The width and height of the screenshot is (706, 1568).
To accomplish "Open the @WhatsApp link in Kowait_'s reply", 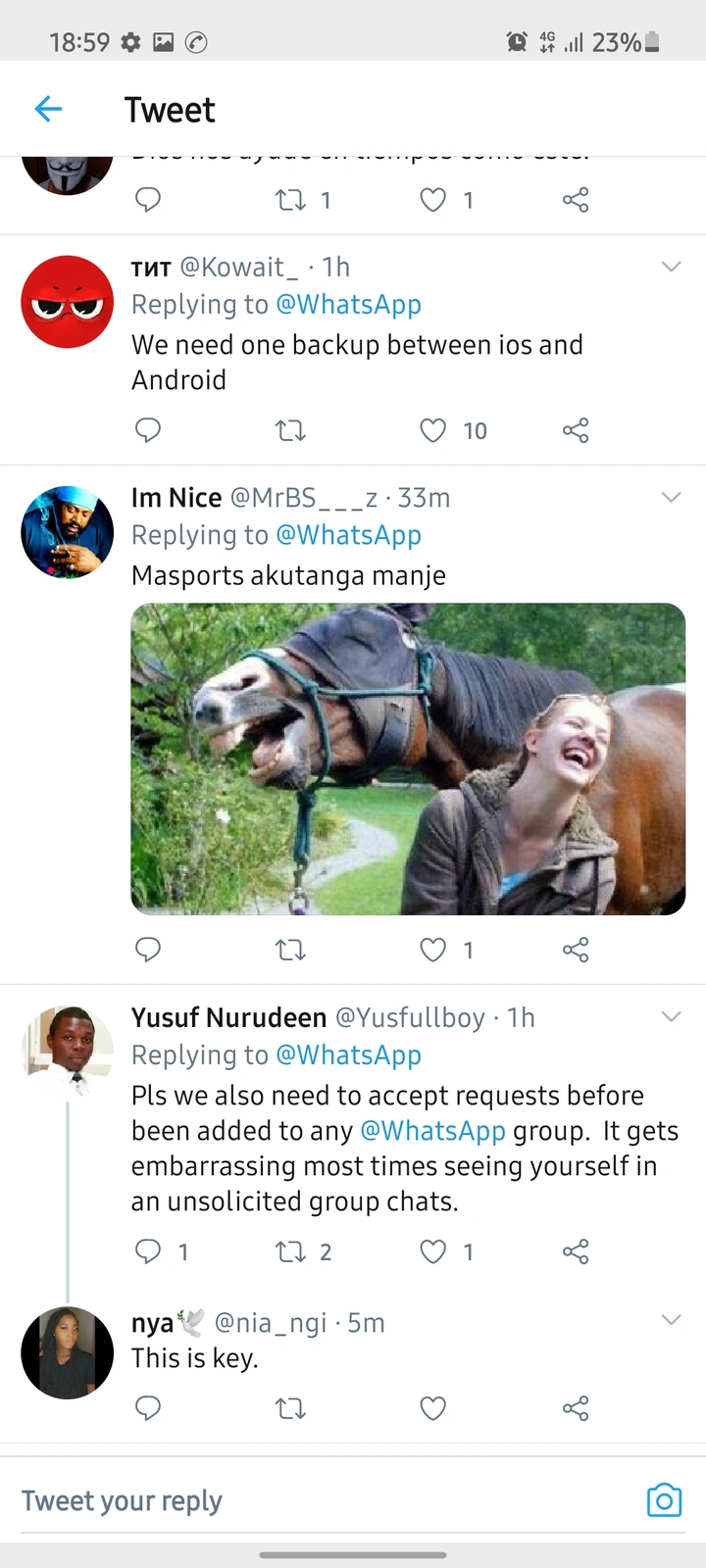I will 348,305.
